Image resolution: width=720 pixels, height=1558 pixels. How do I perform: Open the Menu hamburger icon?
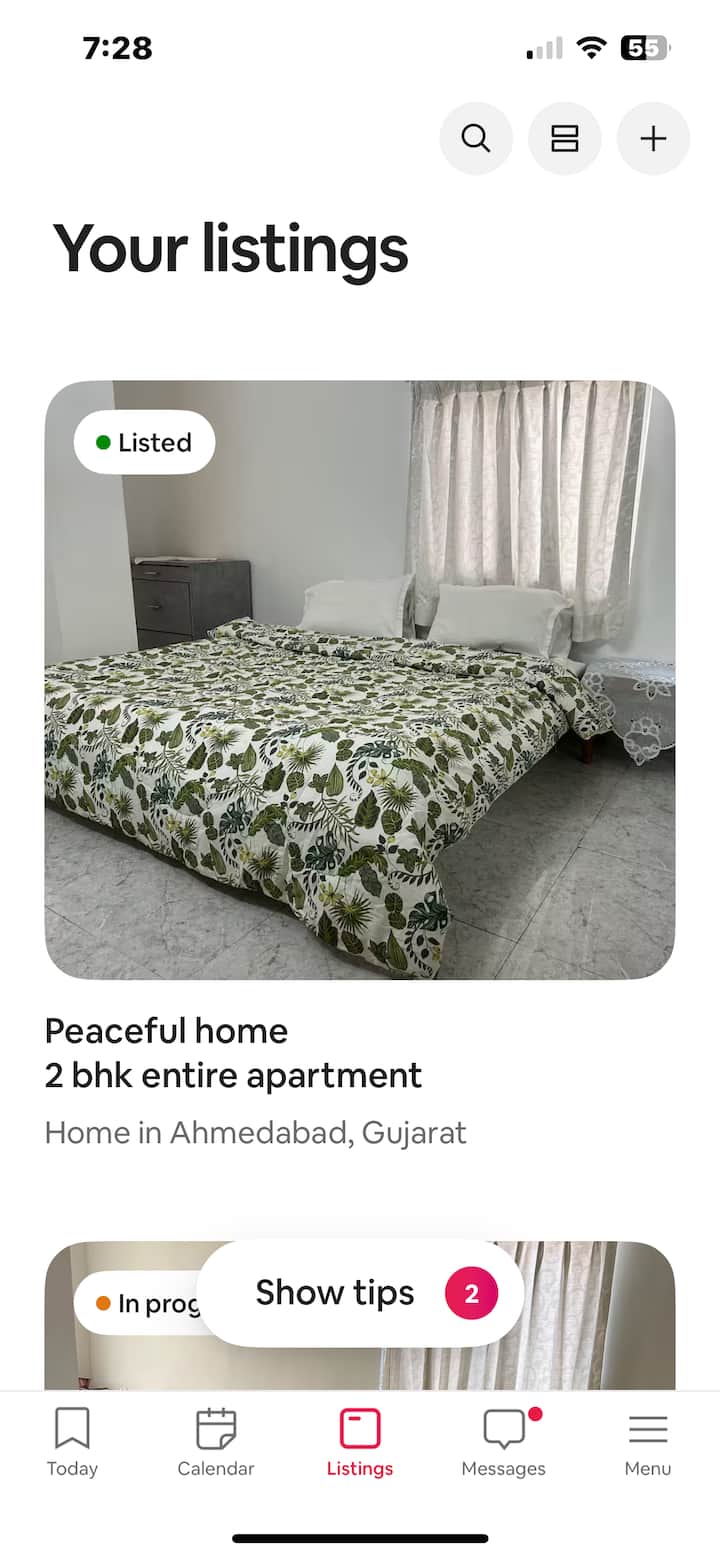(647, 1428)
